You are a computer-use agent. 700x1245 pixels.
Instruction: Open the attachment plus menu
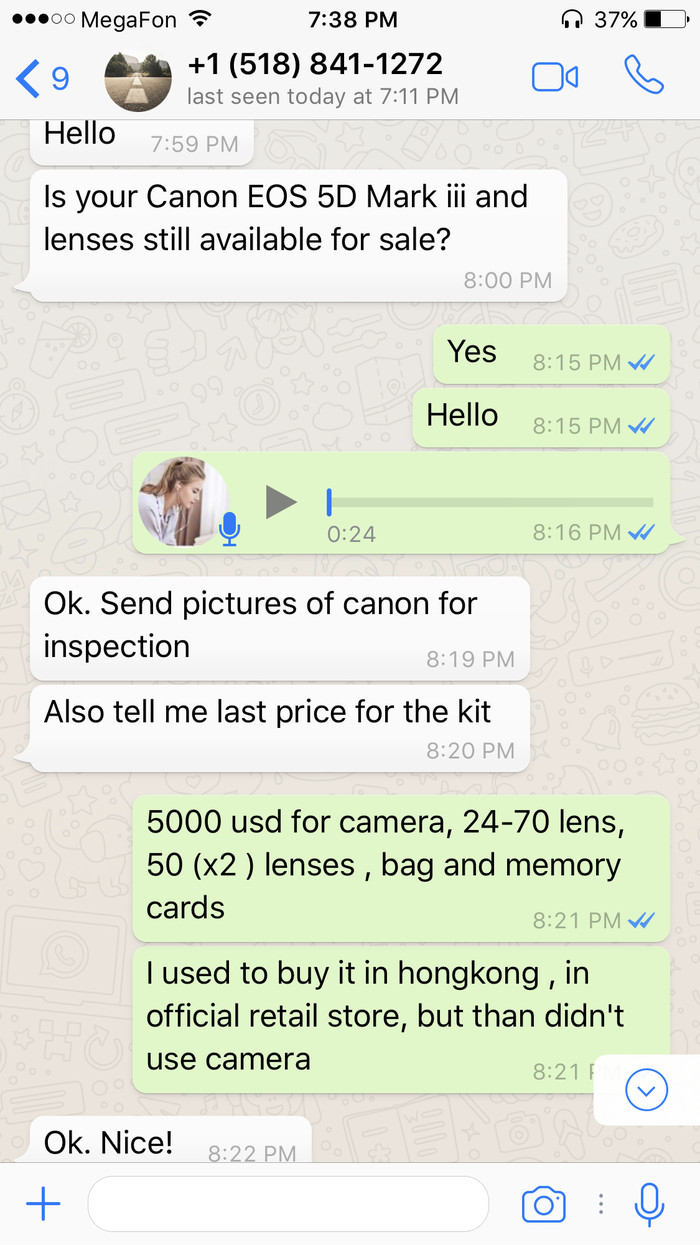click(43, 1205)
